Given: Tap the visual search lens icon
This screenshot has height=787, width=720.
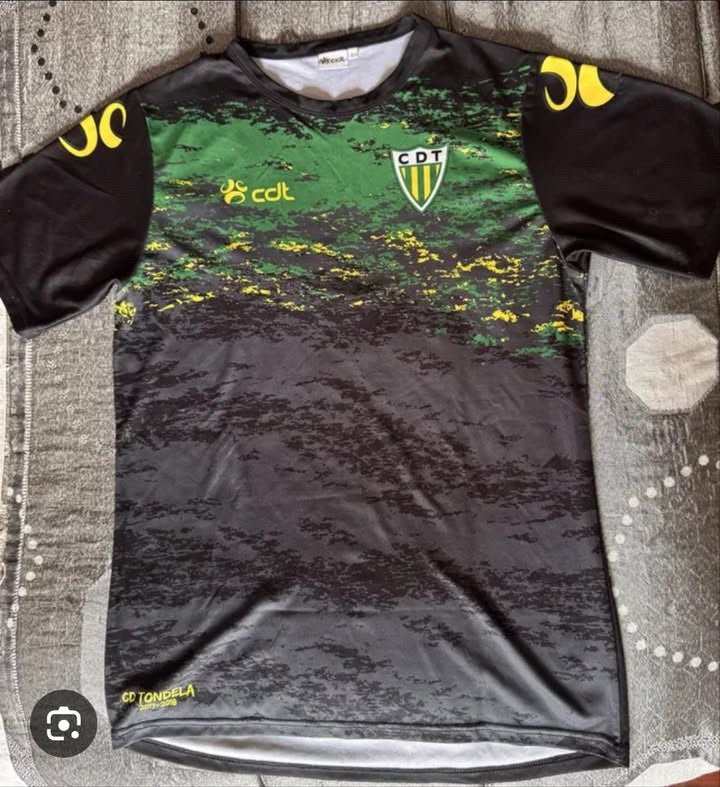Looking at the screenshot, I should 63,722.
